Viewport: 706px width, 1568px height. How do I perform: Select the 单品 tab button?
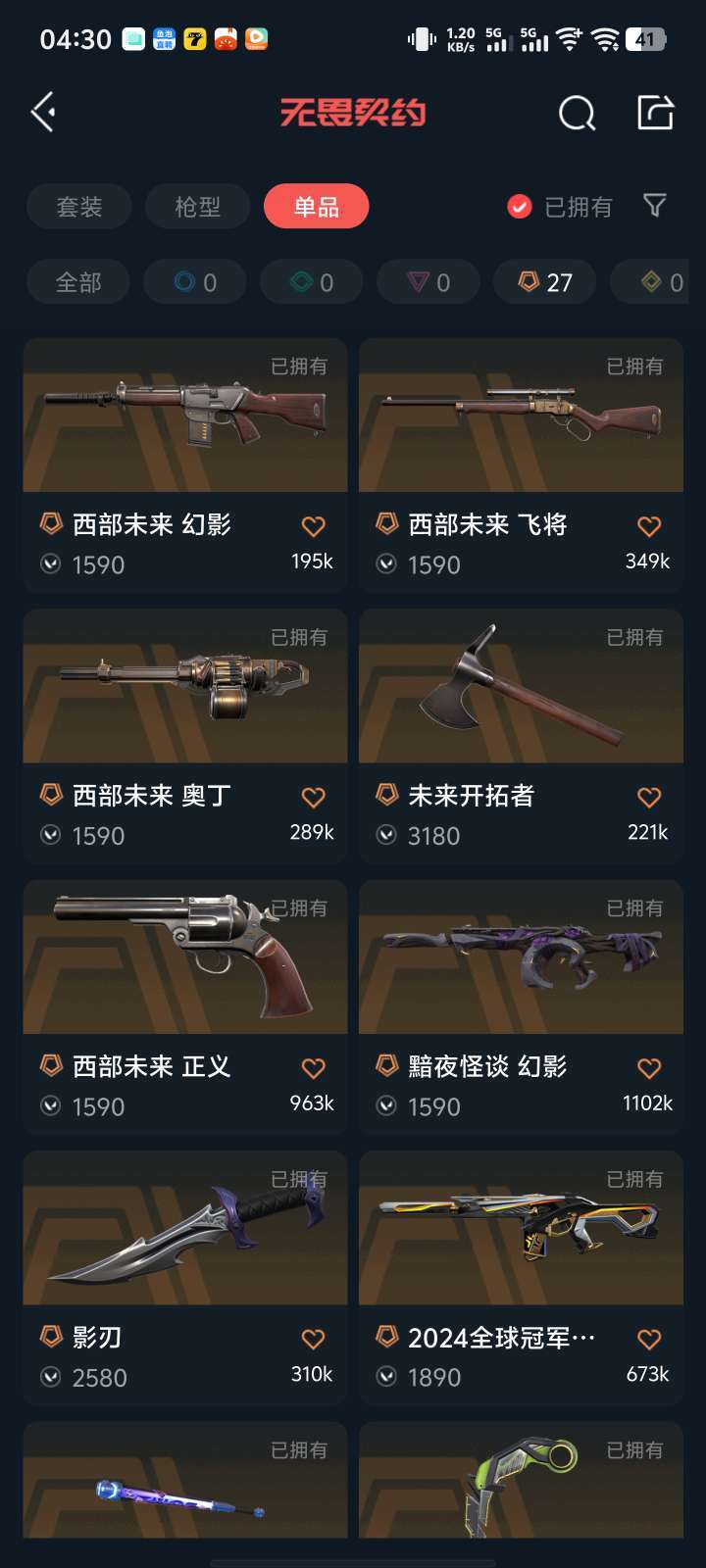315,207
